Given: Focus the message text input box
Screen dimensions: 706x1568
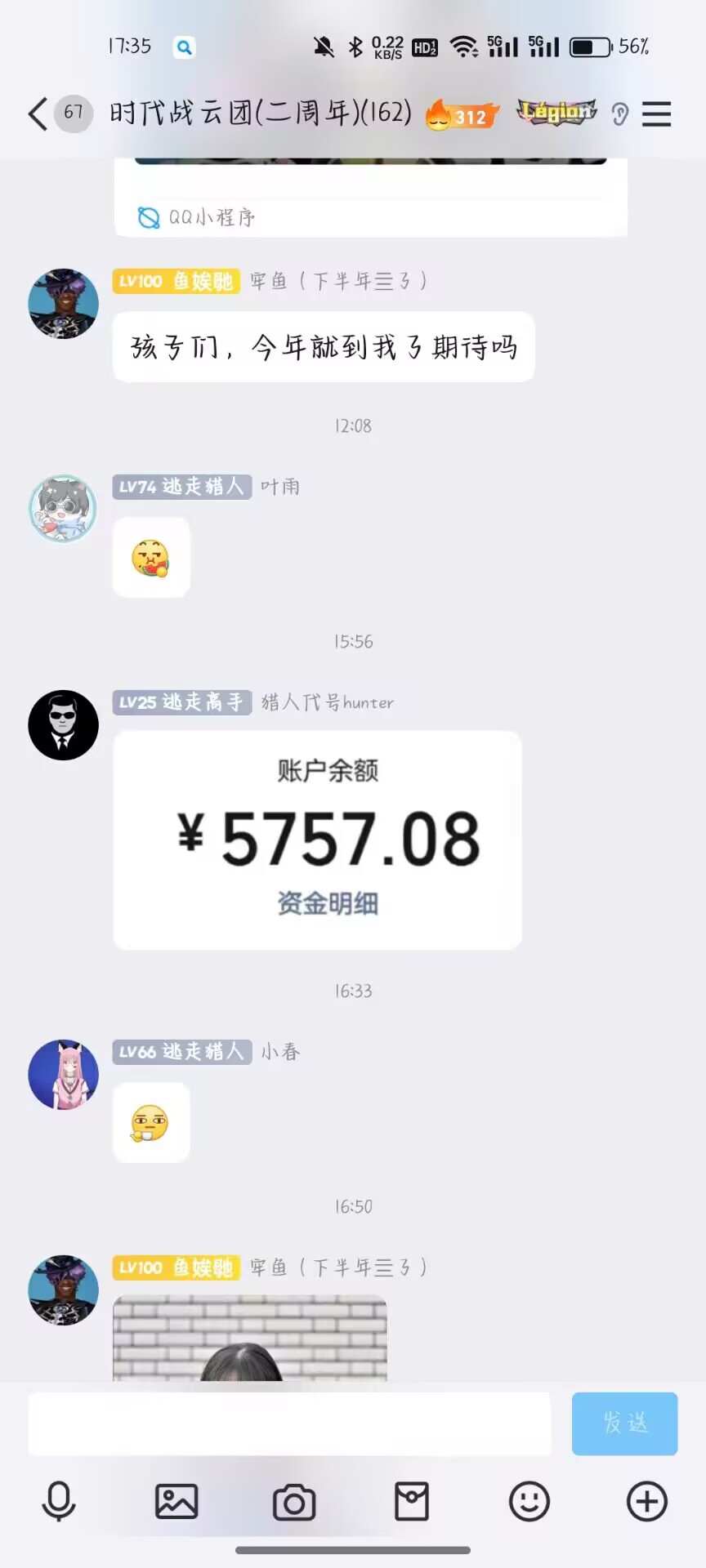Looking at the screenshot, I should pyautogui.click(x=289, y=1424).
